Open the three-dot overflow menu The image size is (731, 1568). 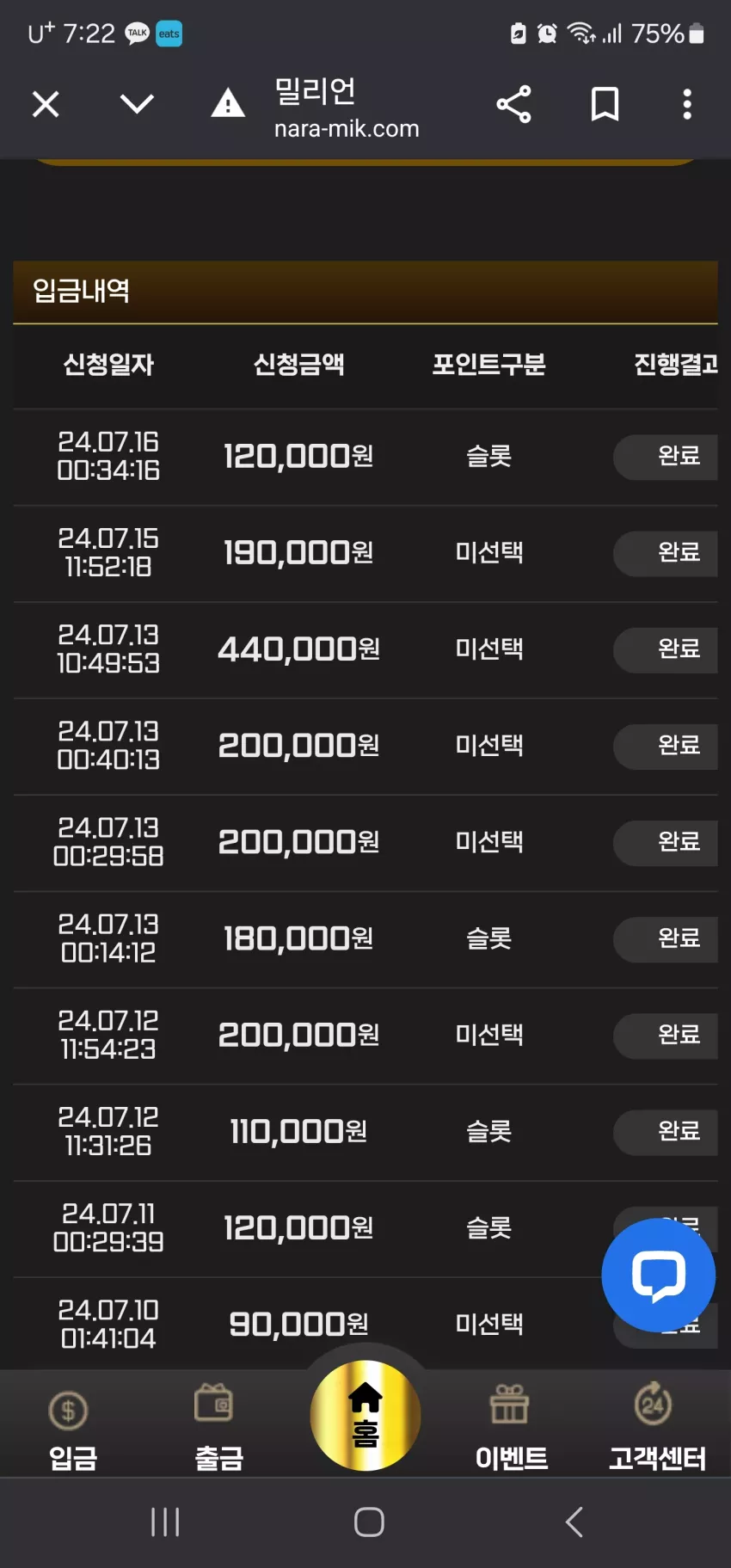tap(686, 104)
